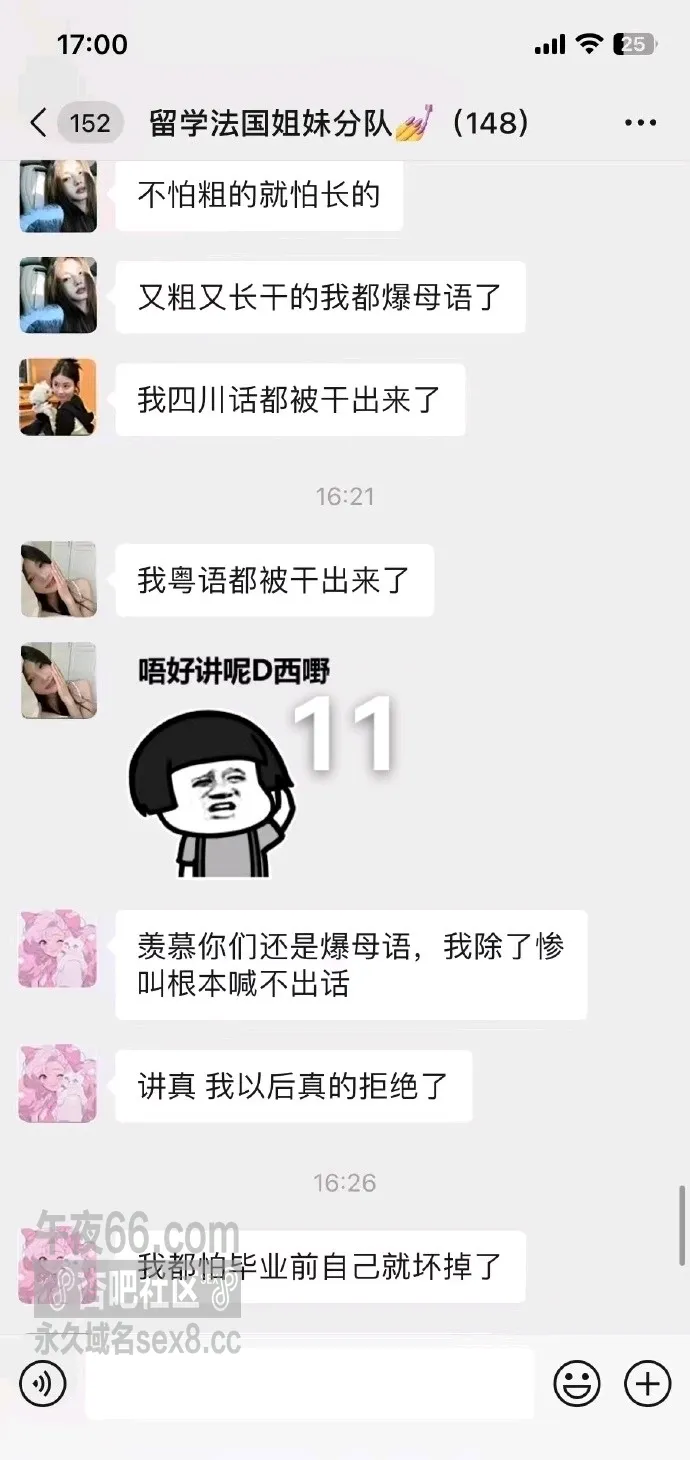Tap the message text field
The image size is (690, 1460).
point(309,1384)
